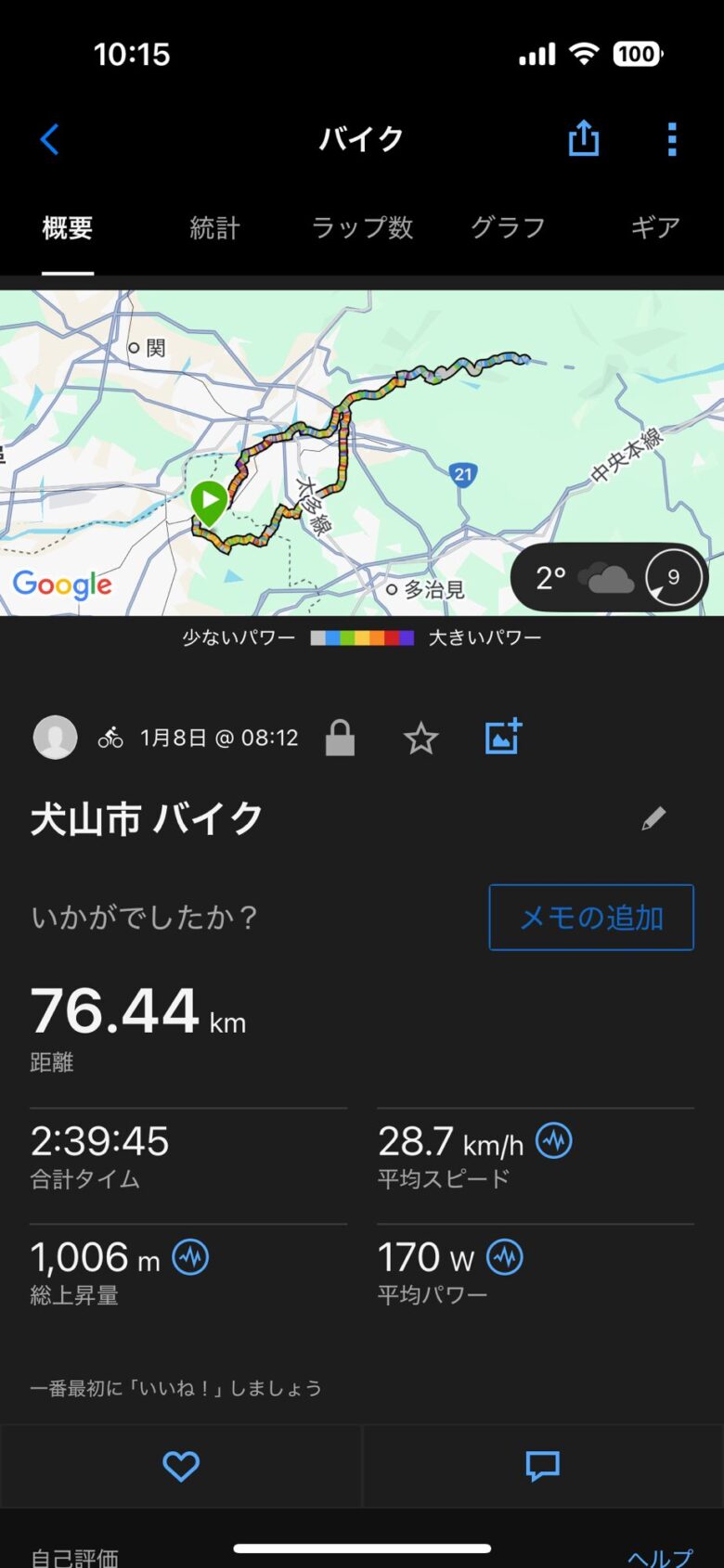
Task: View info icon beside 平均スピード
Action: pyautogui.click(x=554, y=1140)
